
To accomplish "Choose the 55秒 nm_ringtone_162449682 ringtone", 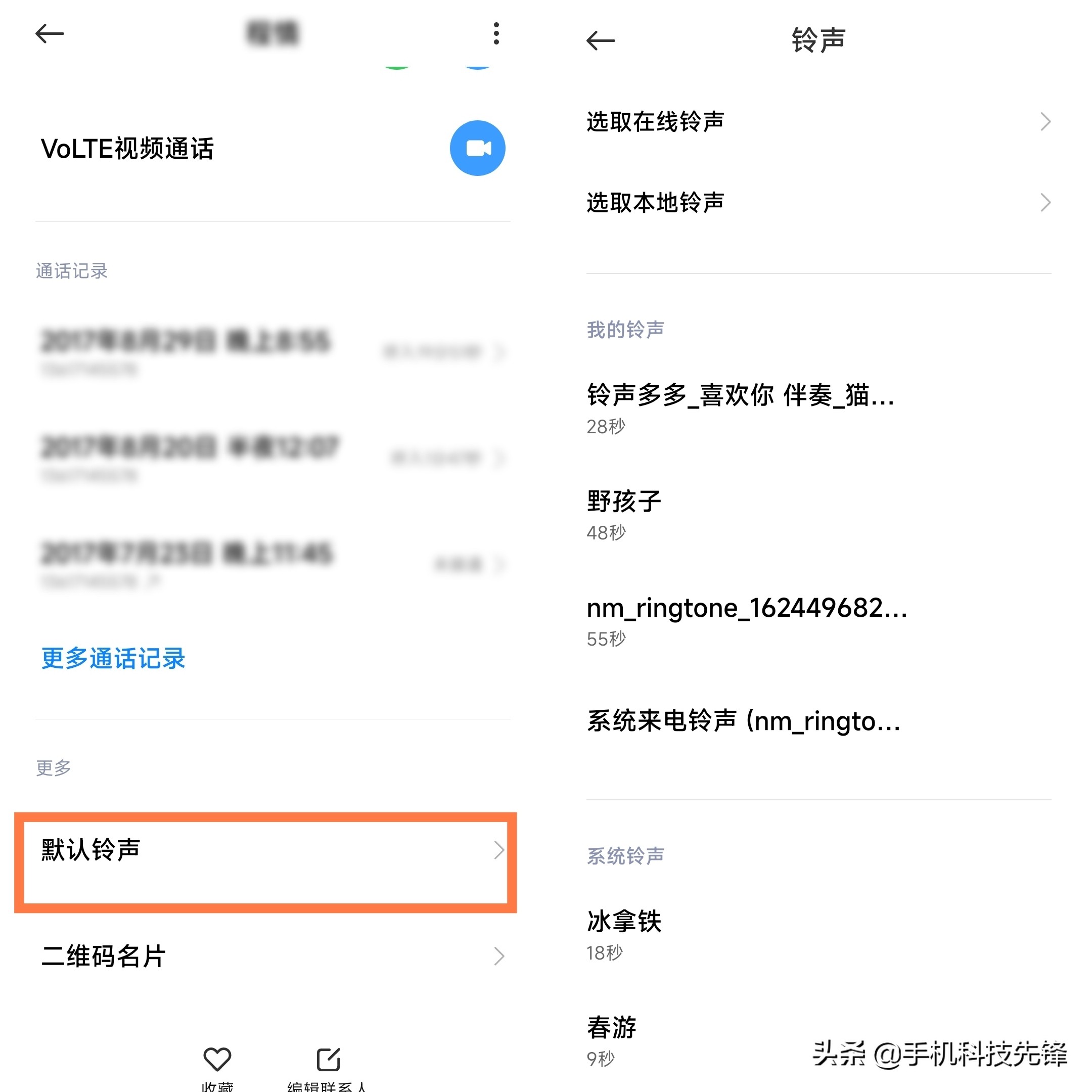I will point(746,620).
